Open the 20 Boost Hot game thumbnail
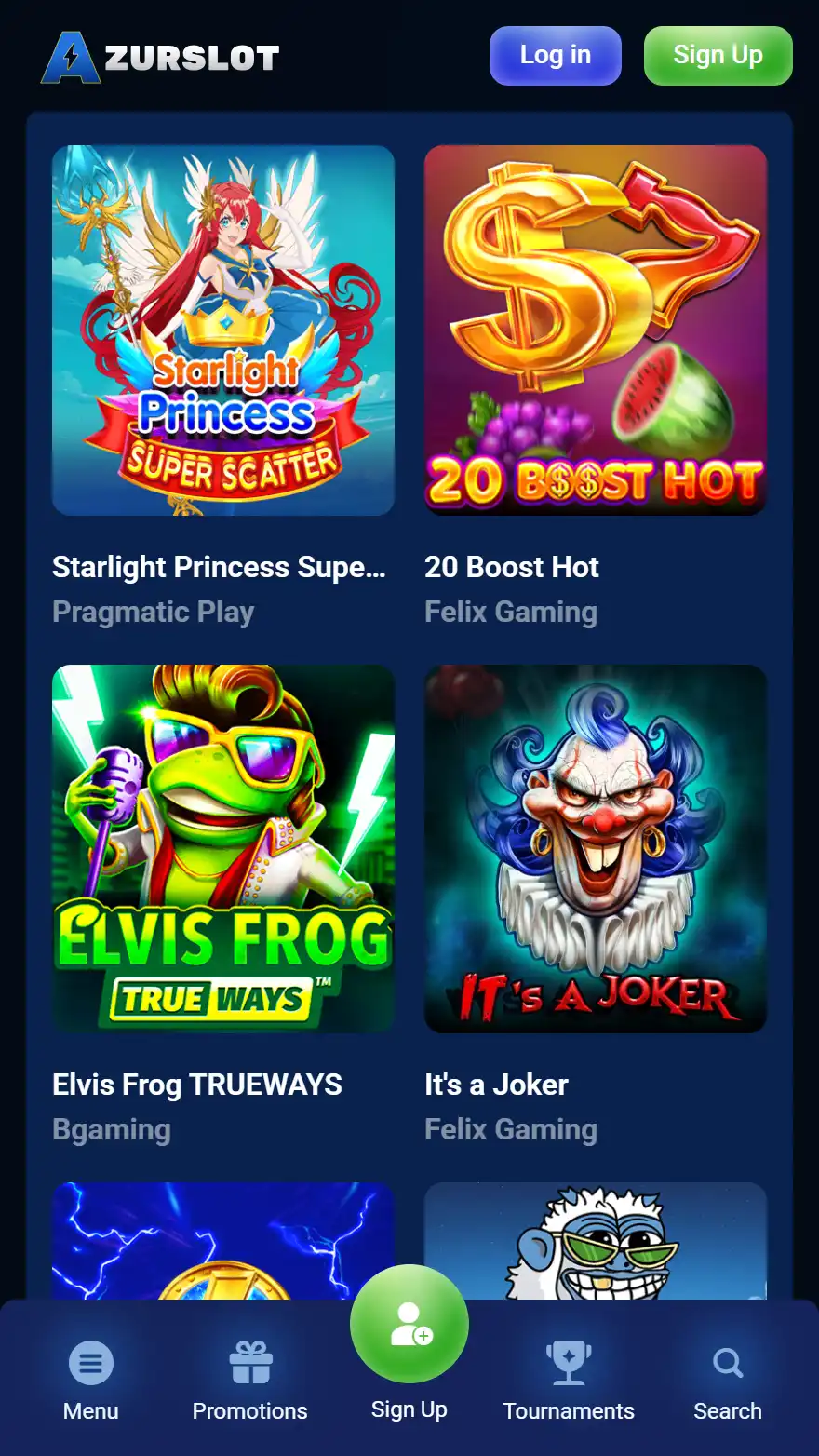The height and width of the screenshot is (1456, 819). pyautogui.click(x=595, y=330)
